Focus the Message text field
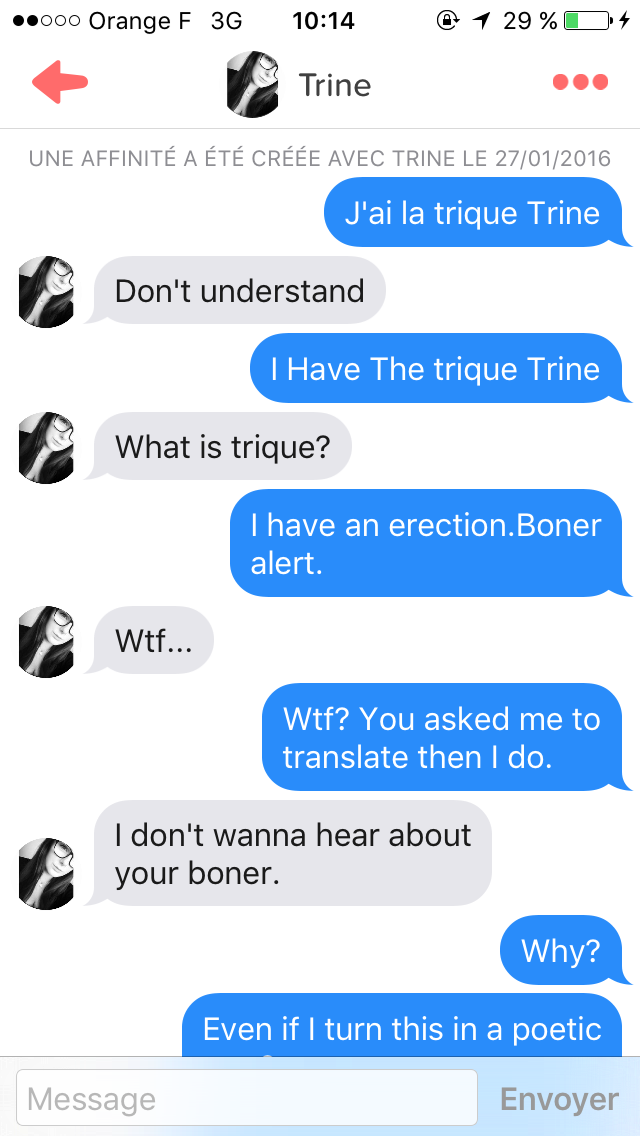 click(247, 1099)
